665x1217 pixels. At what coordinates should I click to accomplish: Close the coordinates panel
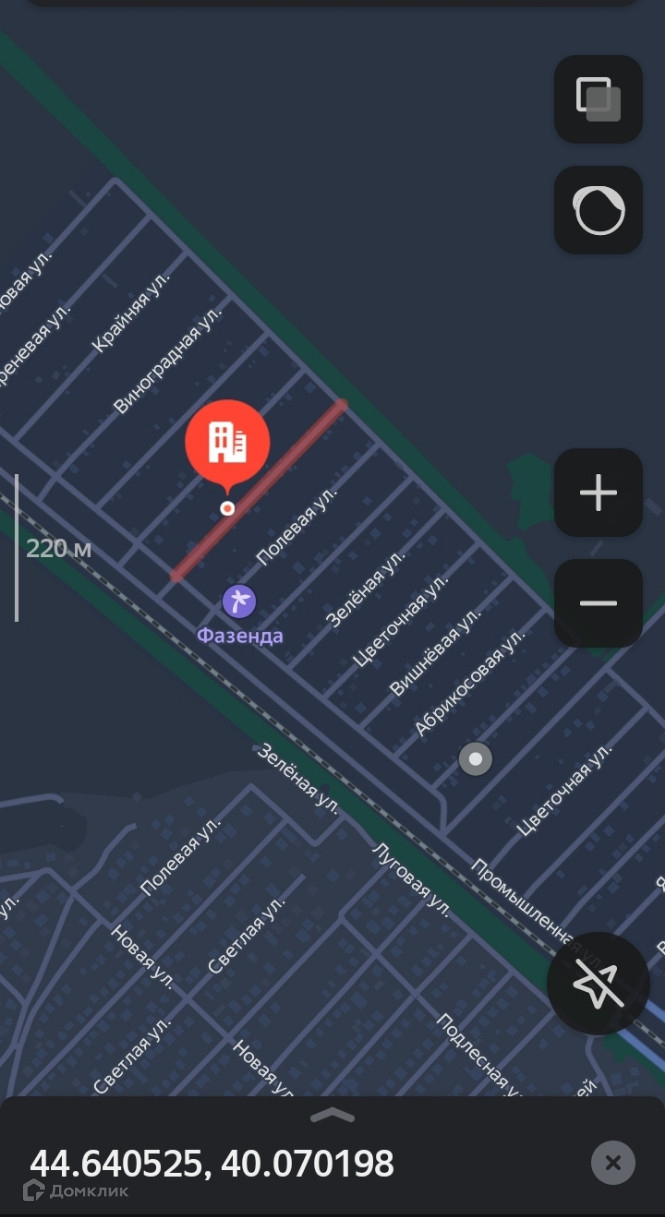click(x=613, y=1163)
